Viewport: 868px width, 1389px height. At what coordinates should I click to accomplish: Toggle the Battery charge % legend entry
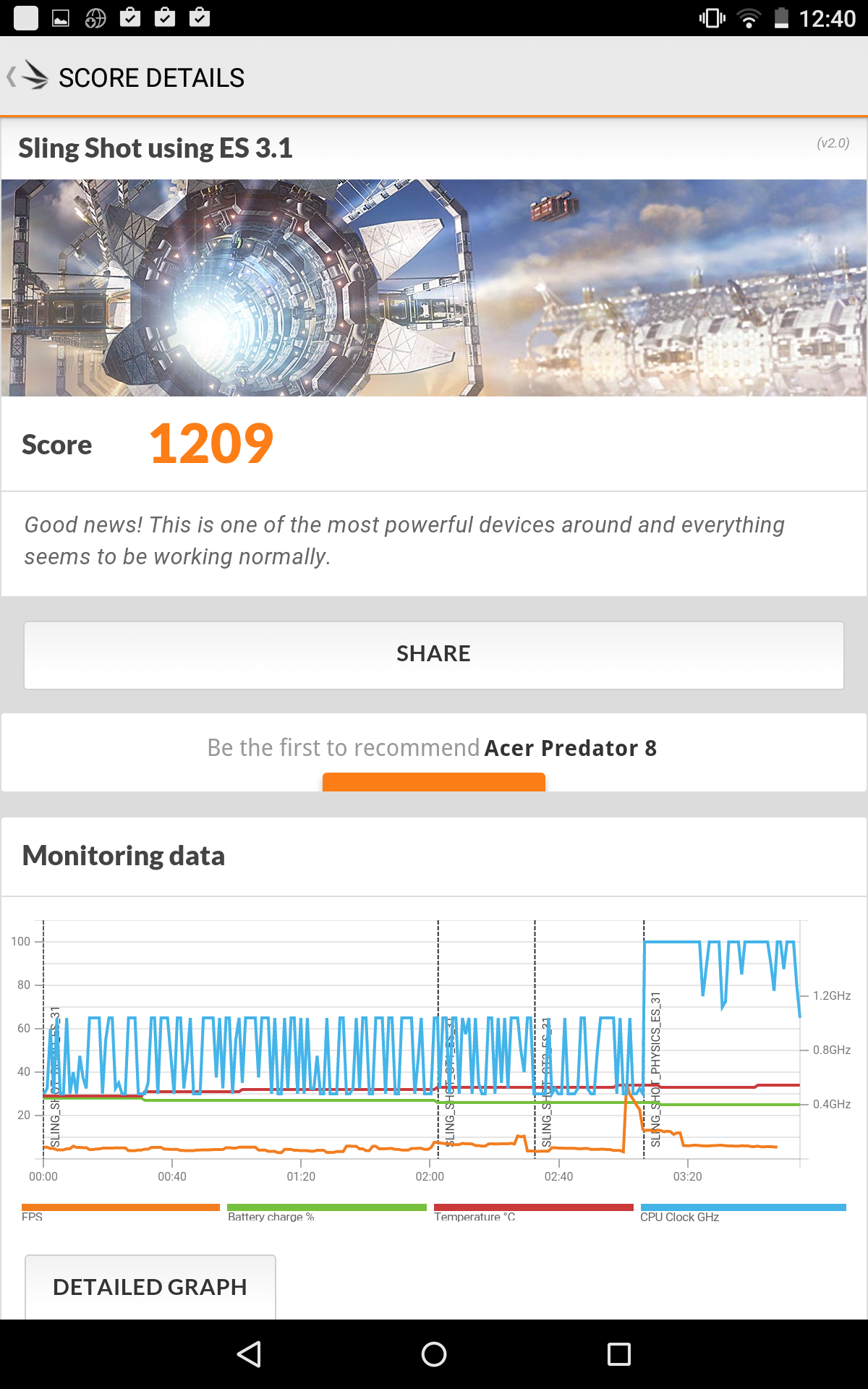coord(325,1207)
